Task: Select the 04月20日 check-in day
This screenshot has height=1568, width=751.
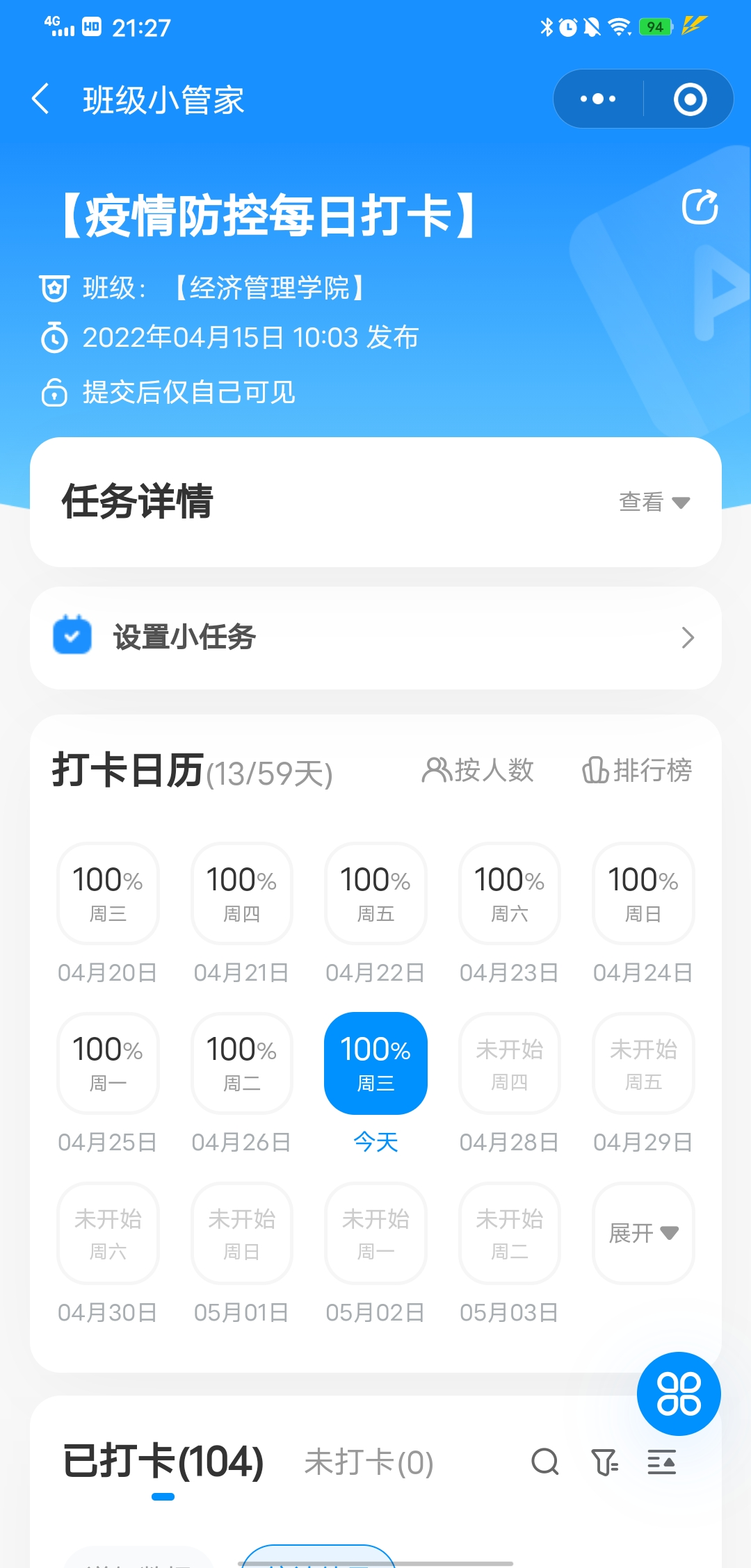Action: [x=108, y=894]
